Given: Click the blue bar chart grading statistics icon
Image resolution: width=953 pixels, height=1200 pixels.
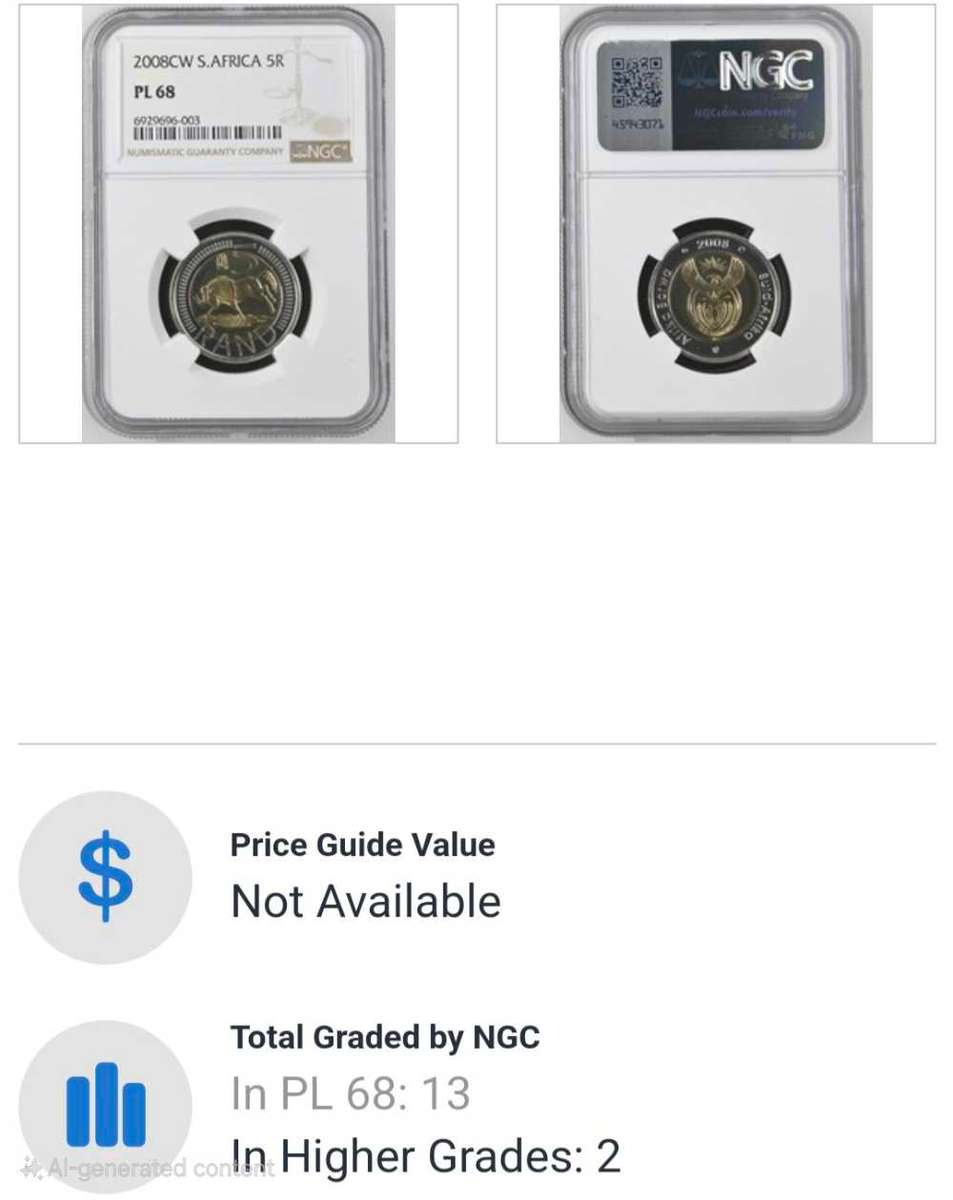Looking at the screenshot, I should point(104,1103).
